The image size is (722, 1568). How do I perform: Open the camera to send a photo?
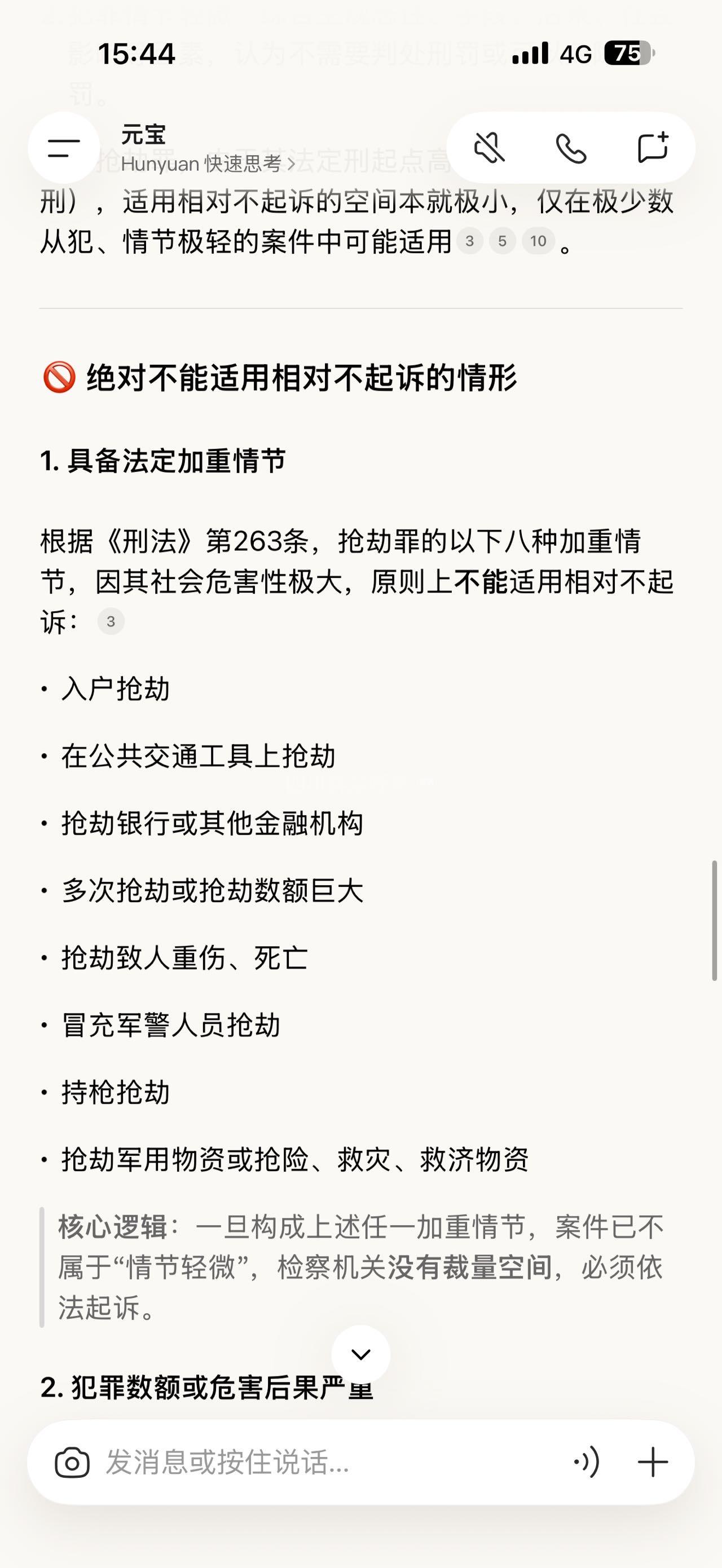(x=72, y=1463)
